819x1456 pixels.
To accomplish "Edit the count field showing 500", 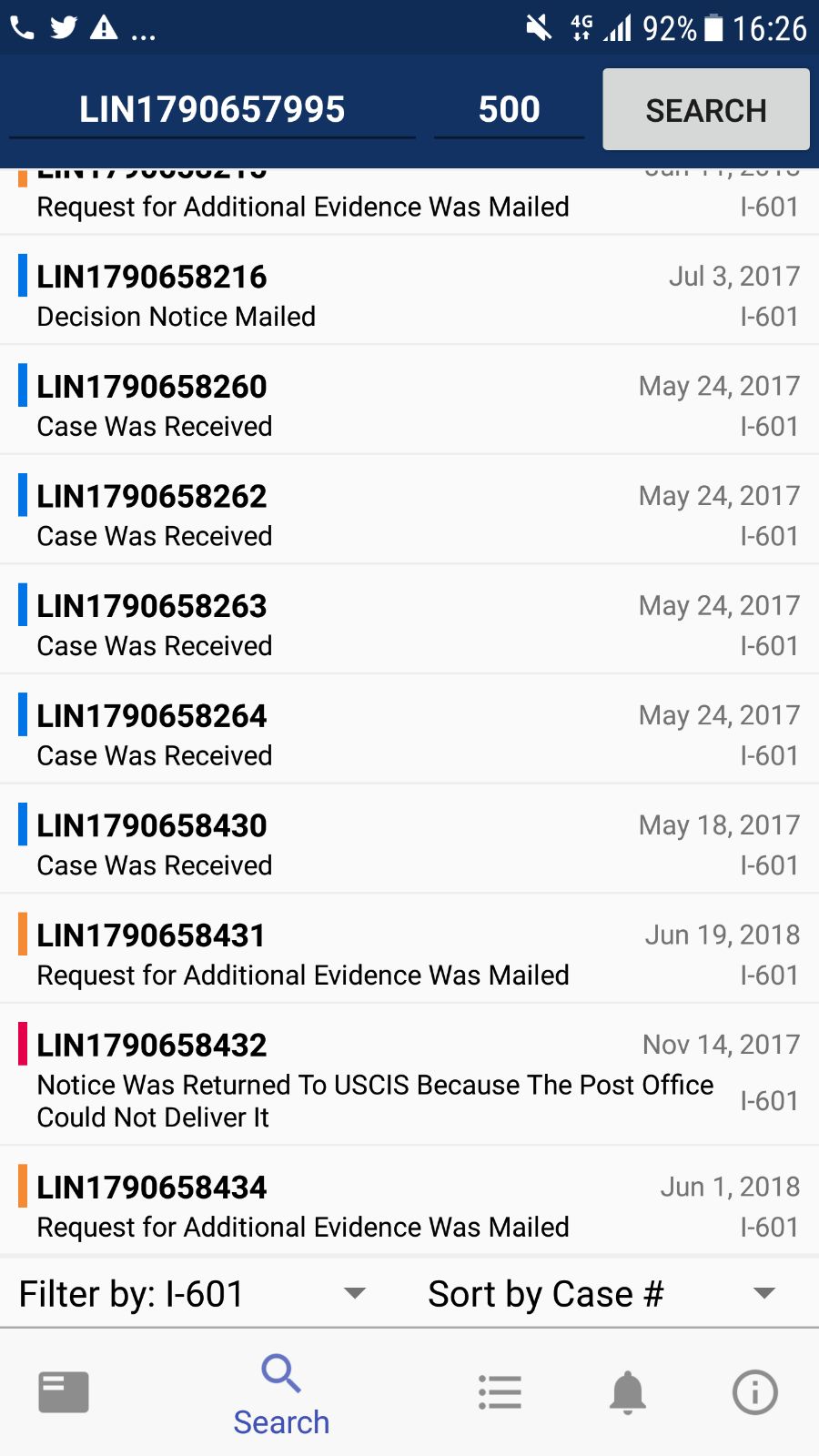I will pyautogui.click(x=509, y=109).
